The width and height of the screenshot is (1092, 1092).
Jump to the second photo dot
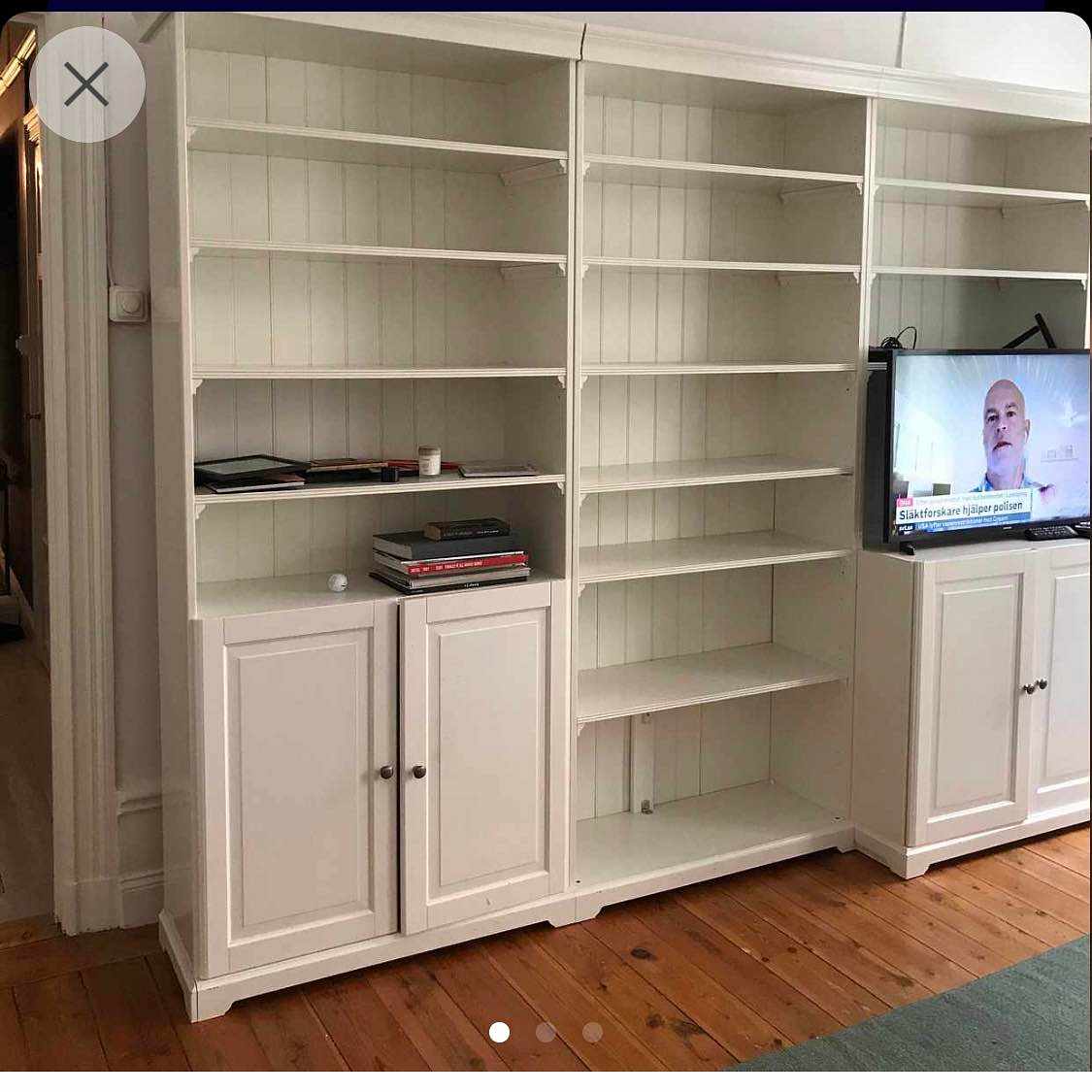tap(546, 1032)
